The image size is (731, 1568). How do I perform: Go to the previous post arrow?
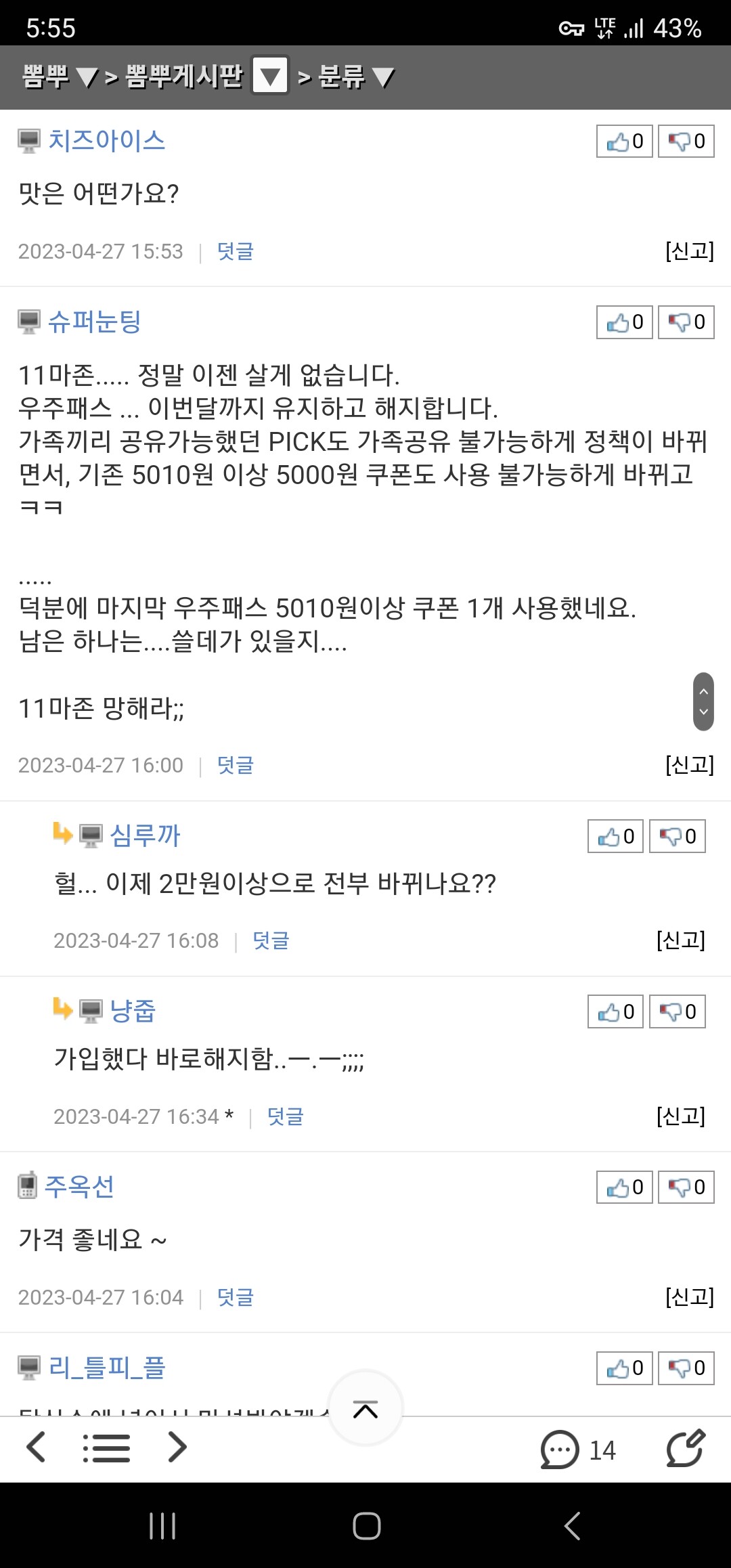[37, 1447]
